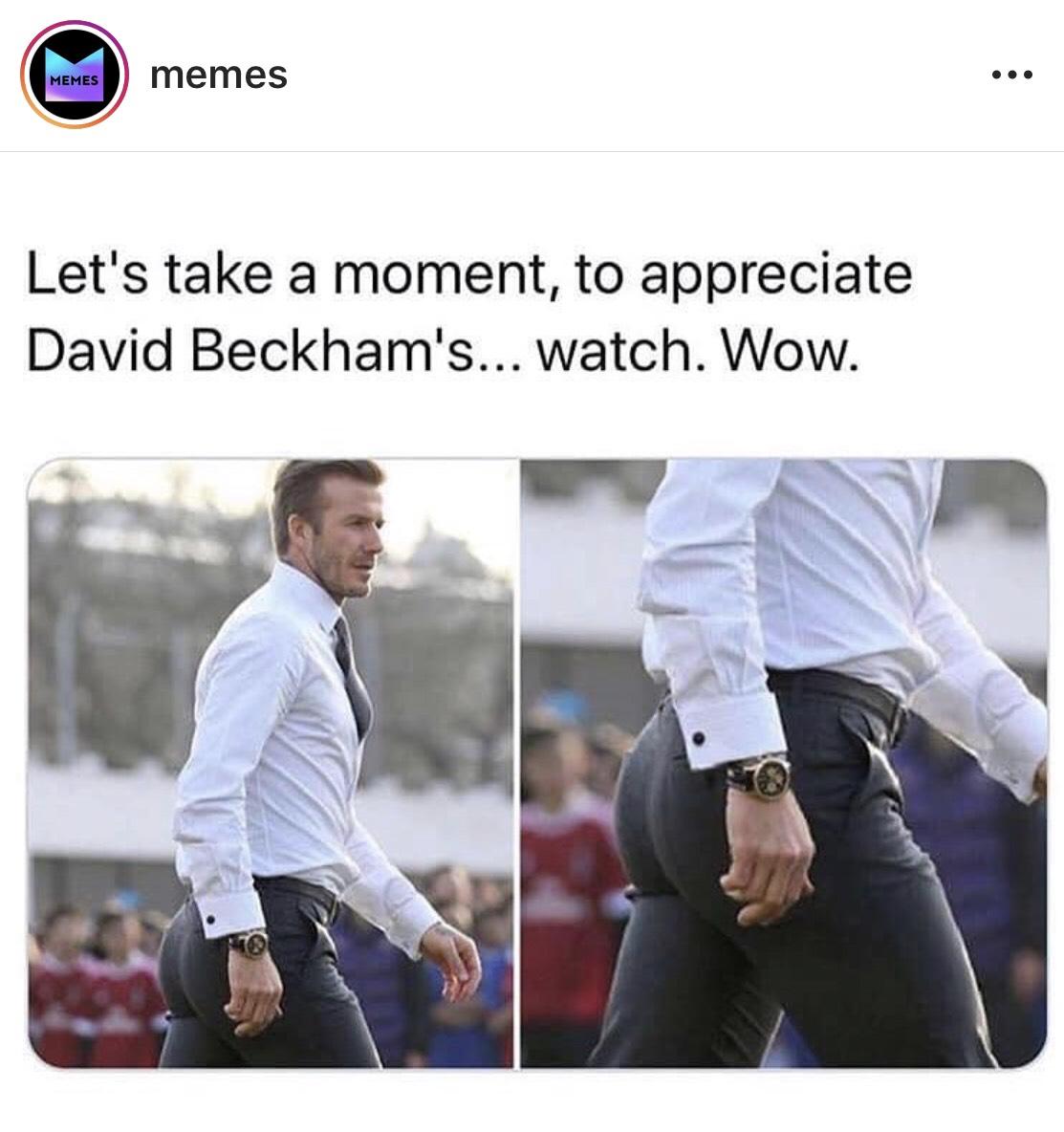This screenshot has height=1132, width=1064.
Task: Open the post's three-dot options menu
Action: pos(1012,75)
